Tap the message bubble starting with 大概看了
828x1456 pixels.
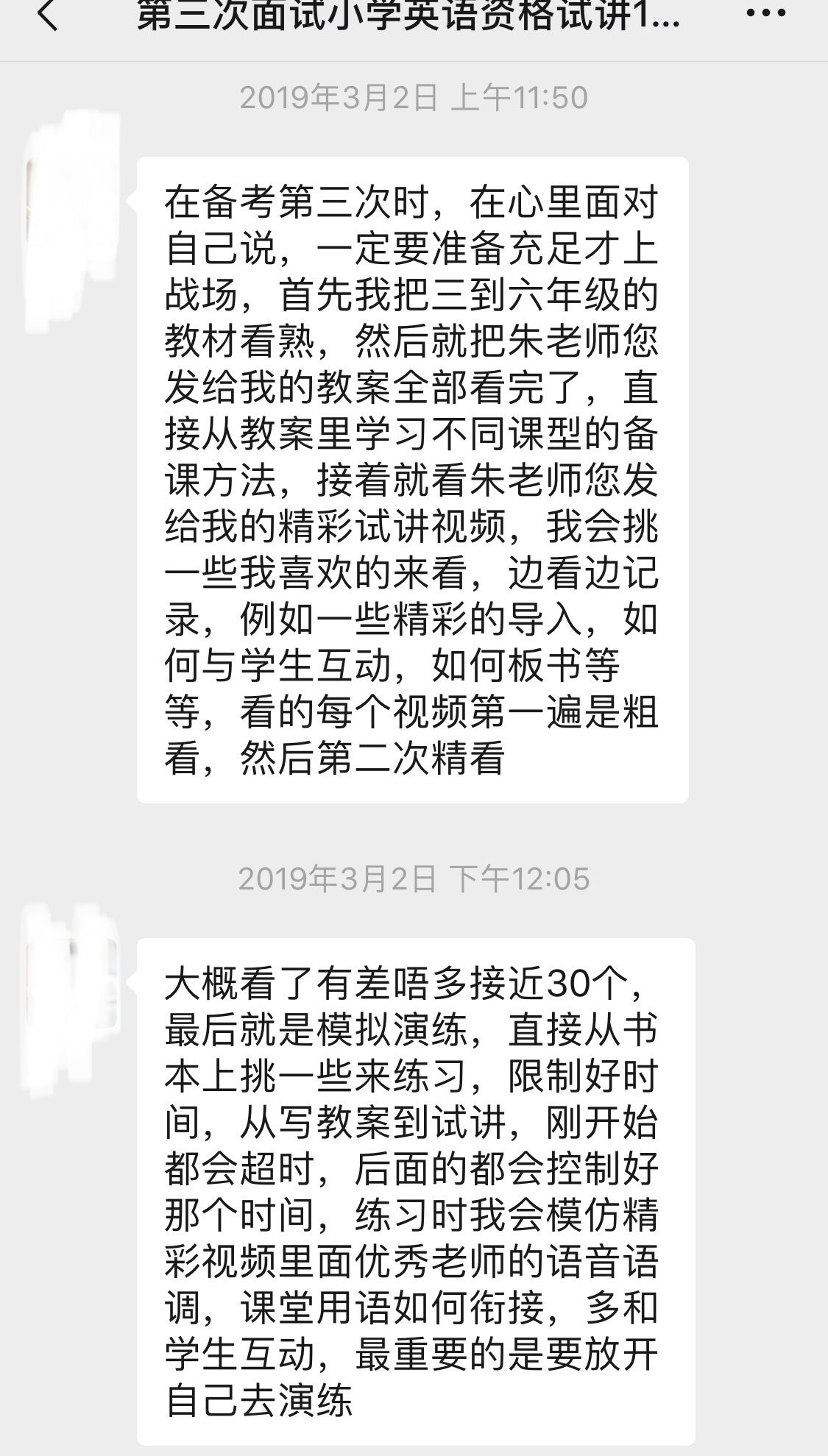[412, 1177]
